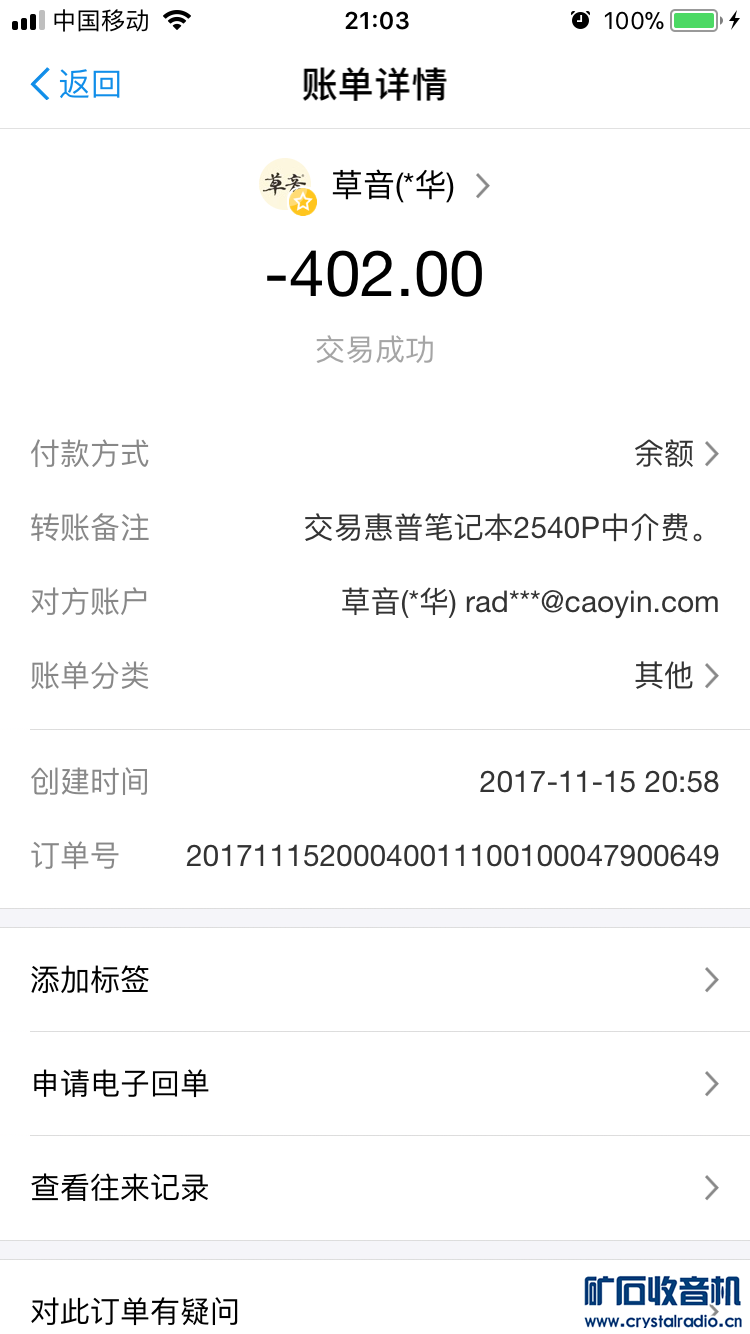The height and width of the screenshot is (1334, 750).
Task: View 查看往来记录
Action: tap(375, 1188)
